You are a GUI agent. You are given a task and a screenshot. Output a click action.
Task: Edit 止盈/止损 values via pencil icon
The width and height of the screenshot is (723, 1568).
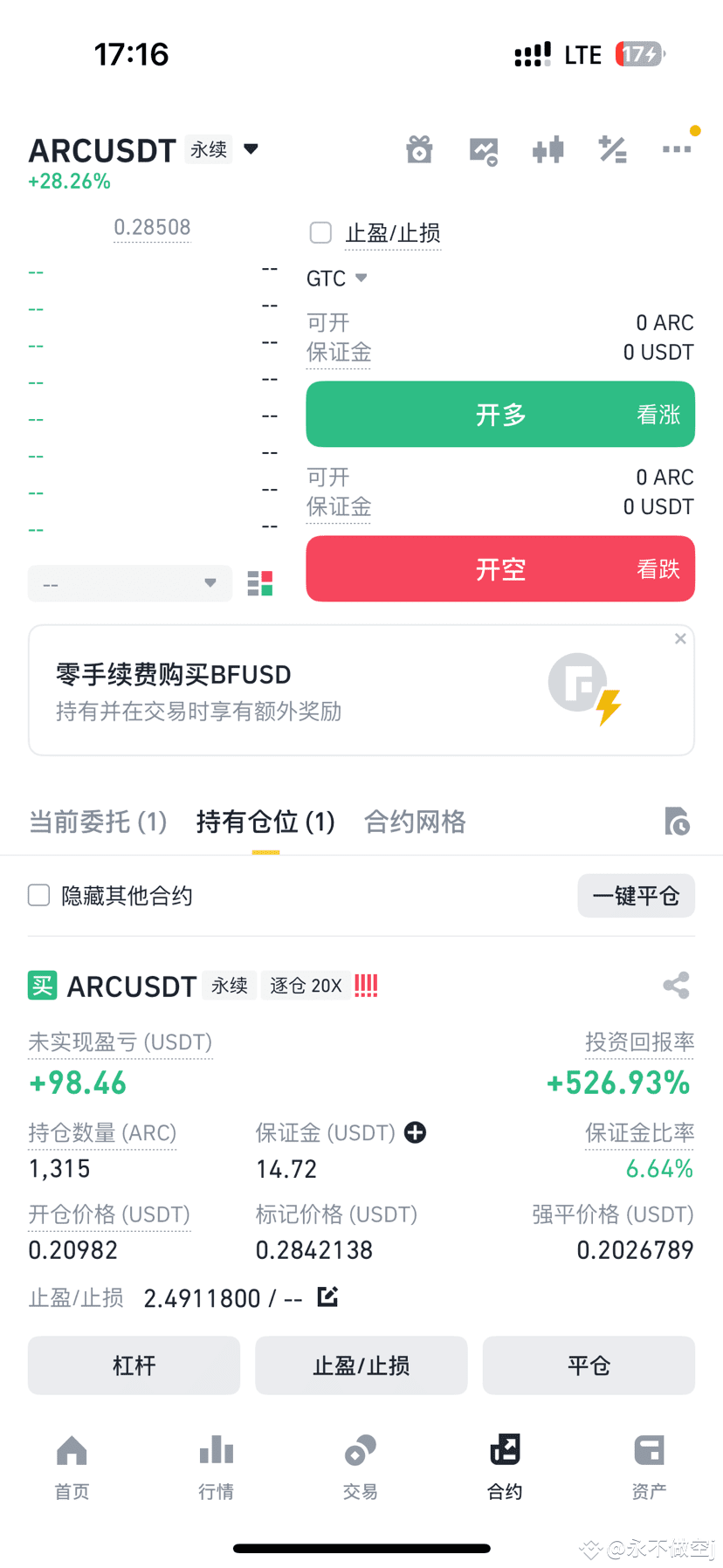327,1297
